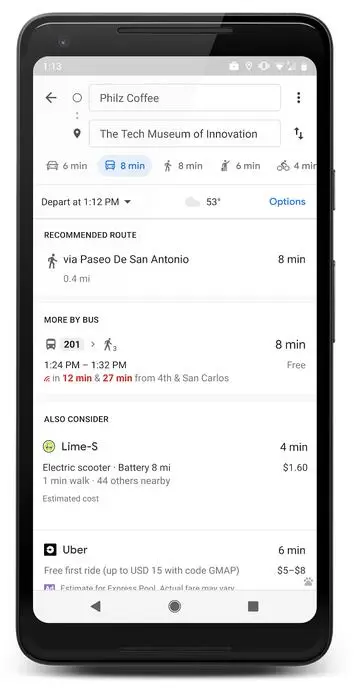Open route Options
Screen dimensions: 362x689
[x=287, y=202]
